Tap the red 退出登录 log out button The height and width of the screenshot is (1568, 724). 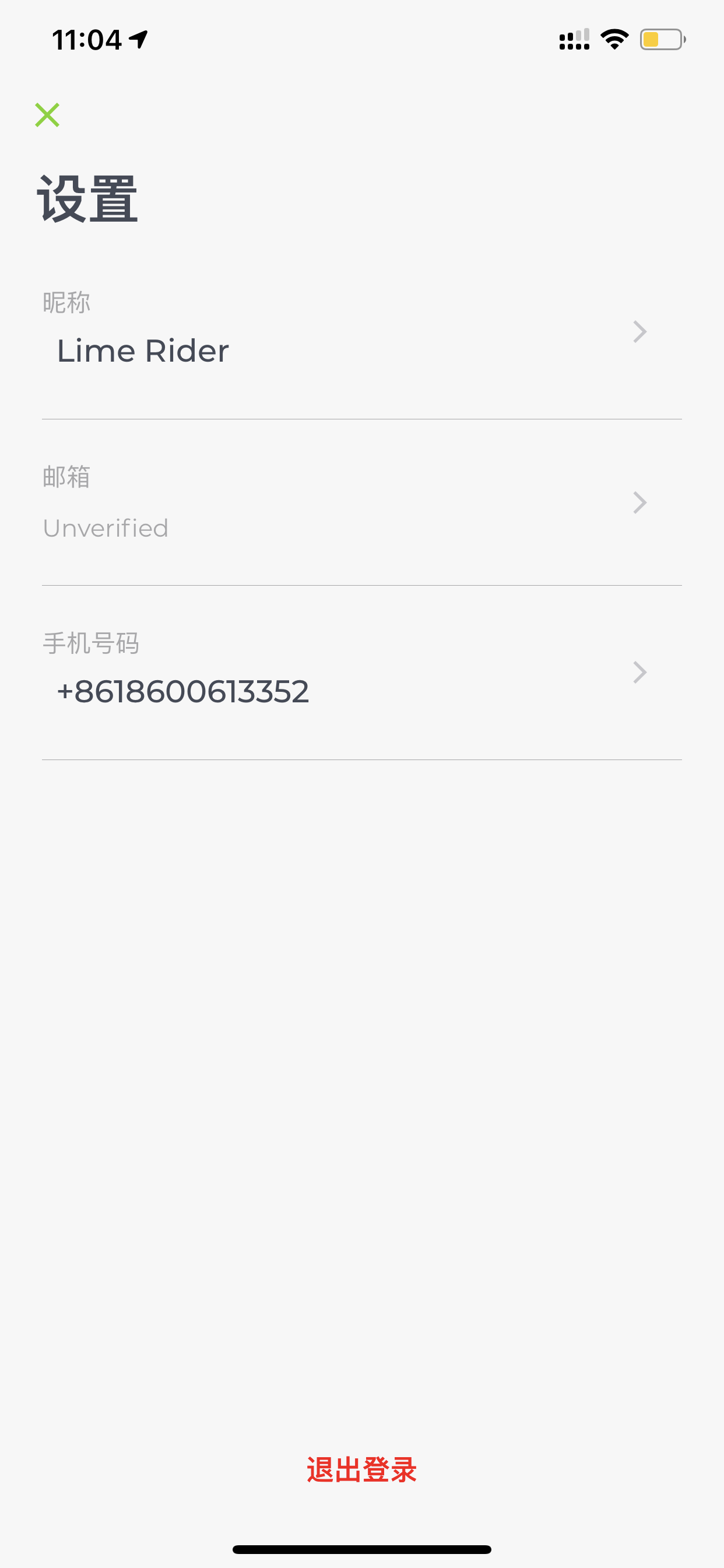coord(362,1469)
